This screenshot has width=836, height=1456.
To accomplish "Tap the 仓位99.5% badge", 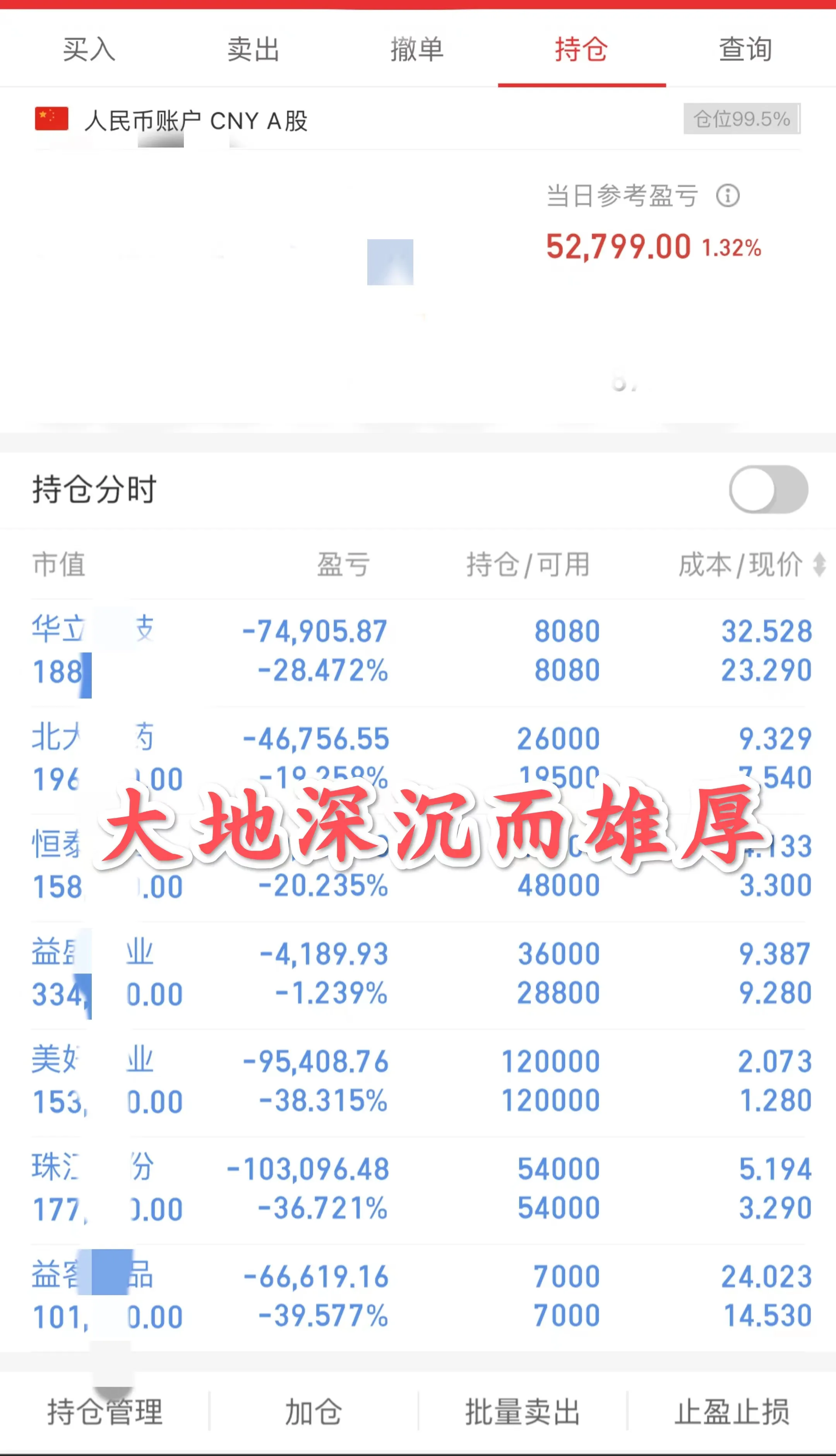I will point(742,119).
